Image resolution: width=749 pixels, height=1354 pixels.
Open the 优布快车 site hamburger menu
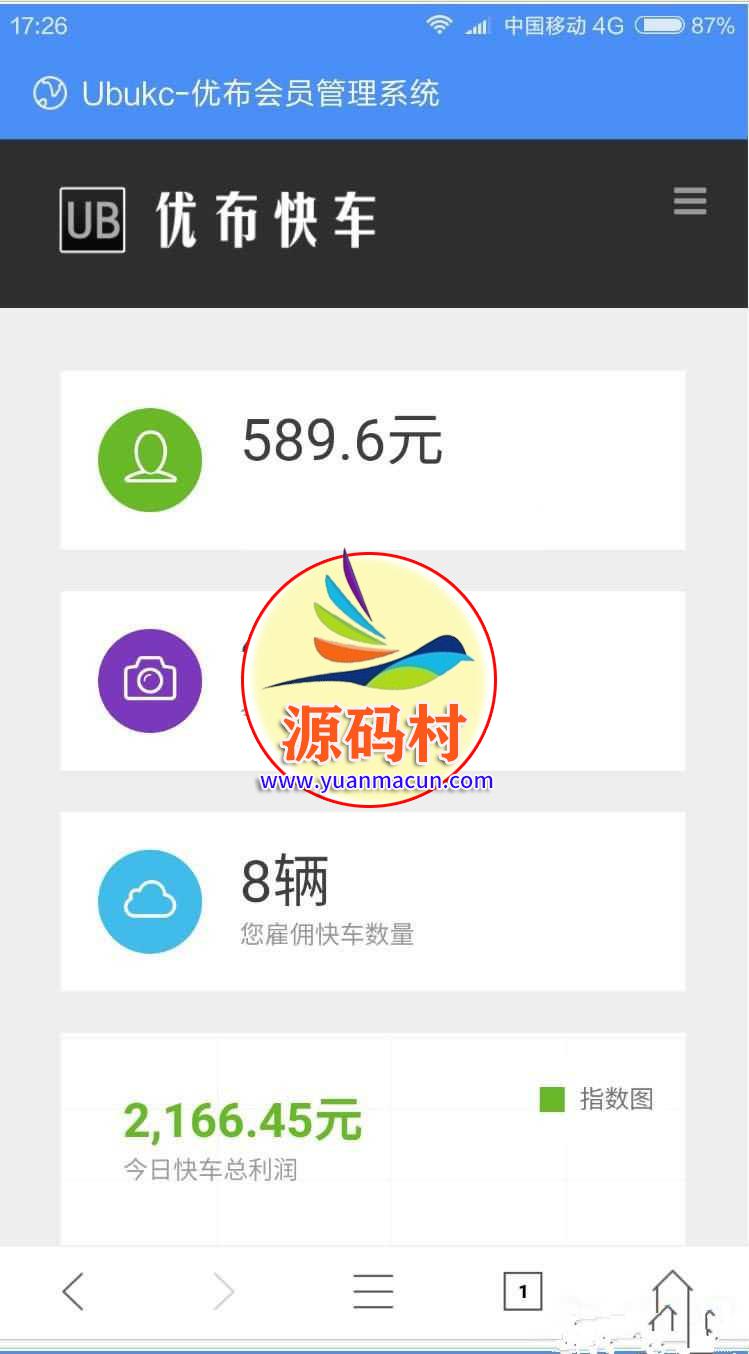689,201
